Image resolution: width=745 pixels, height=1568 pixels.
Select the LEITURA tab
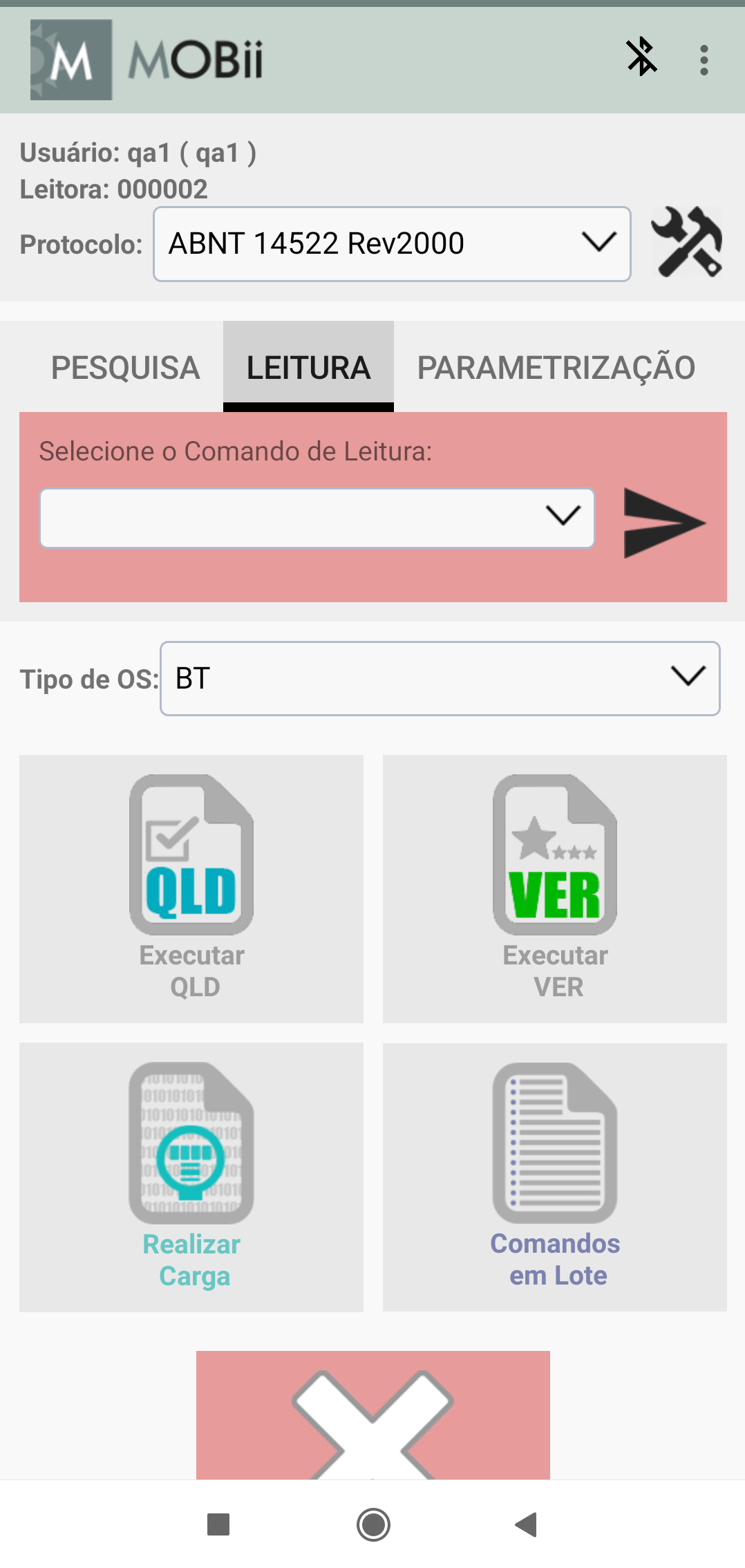click(x=308, y=367)
